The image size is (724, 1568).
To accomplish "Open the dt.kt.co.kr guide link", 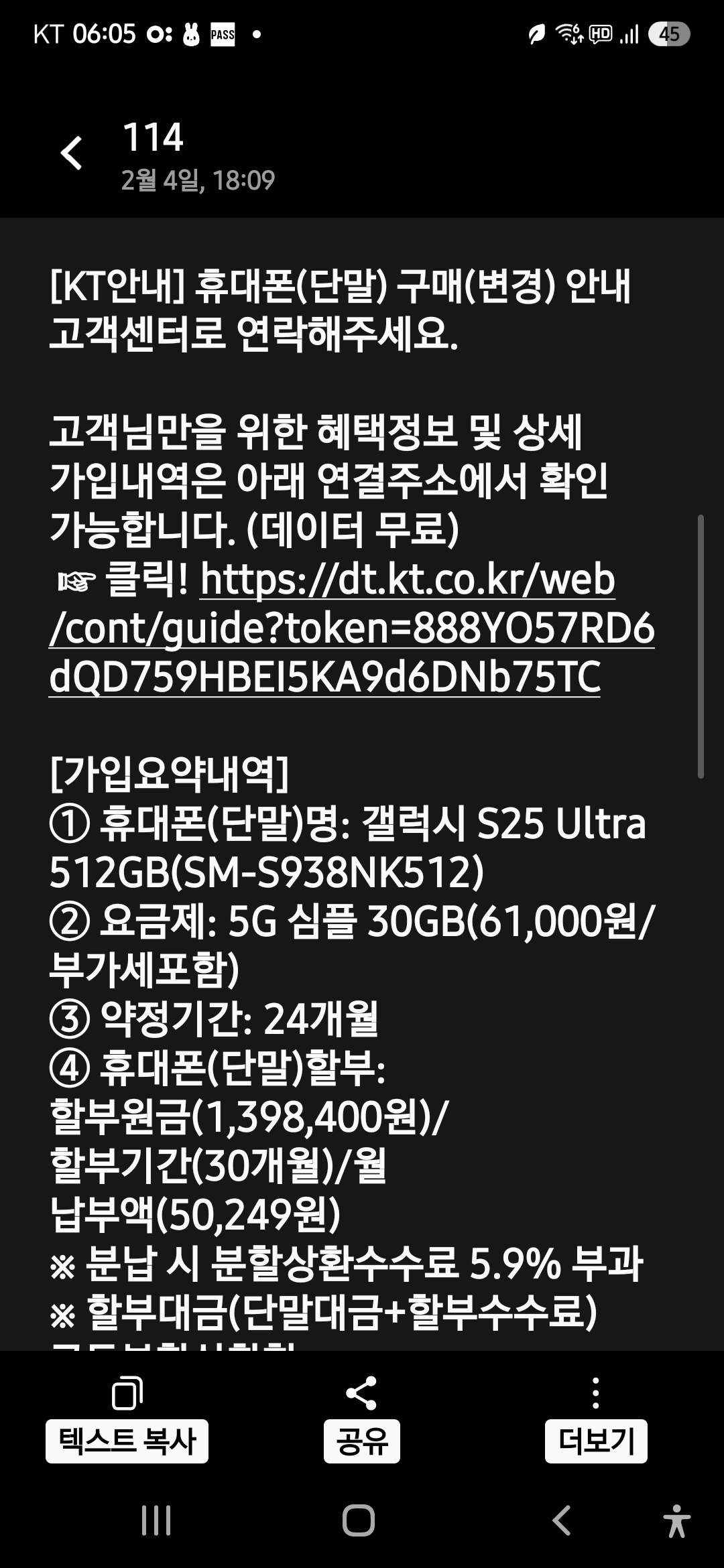I will (351, 629).
